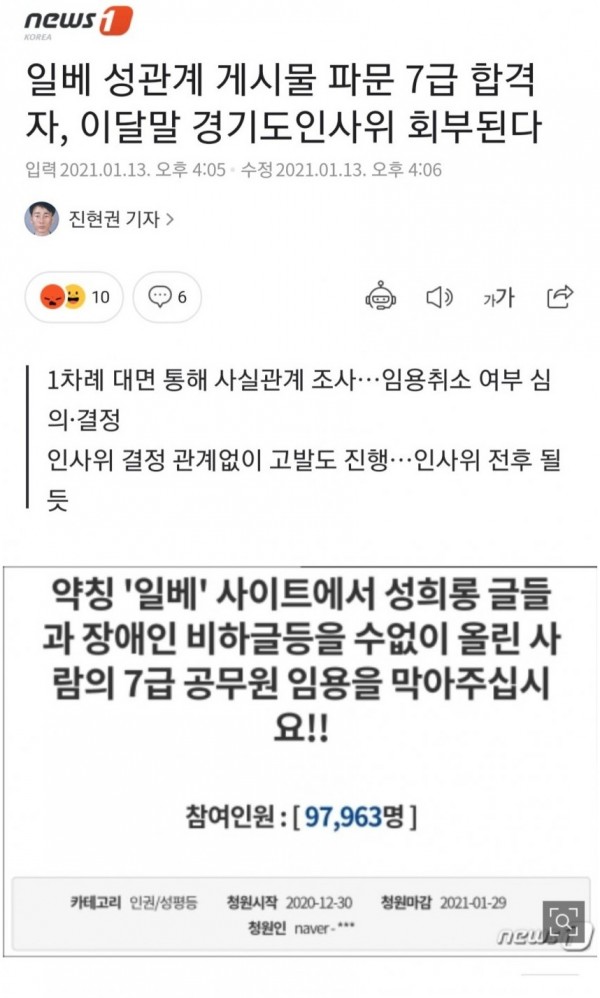Open the robot article summary icon
This screenshot has width=600, height=998.
click(x=381, y=297)
